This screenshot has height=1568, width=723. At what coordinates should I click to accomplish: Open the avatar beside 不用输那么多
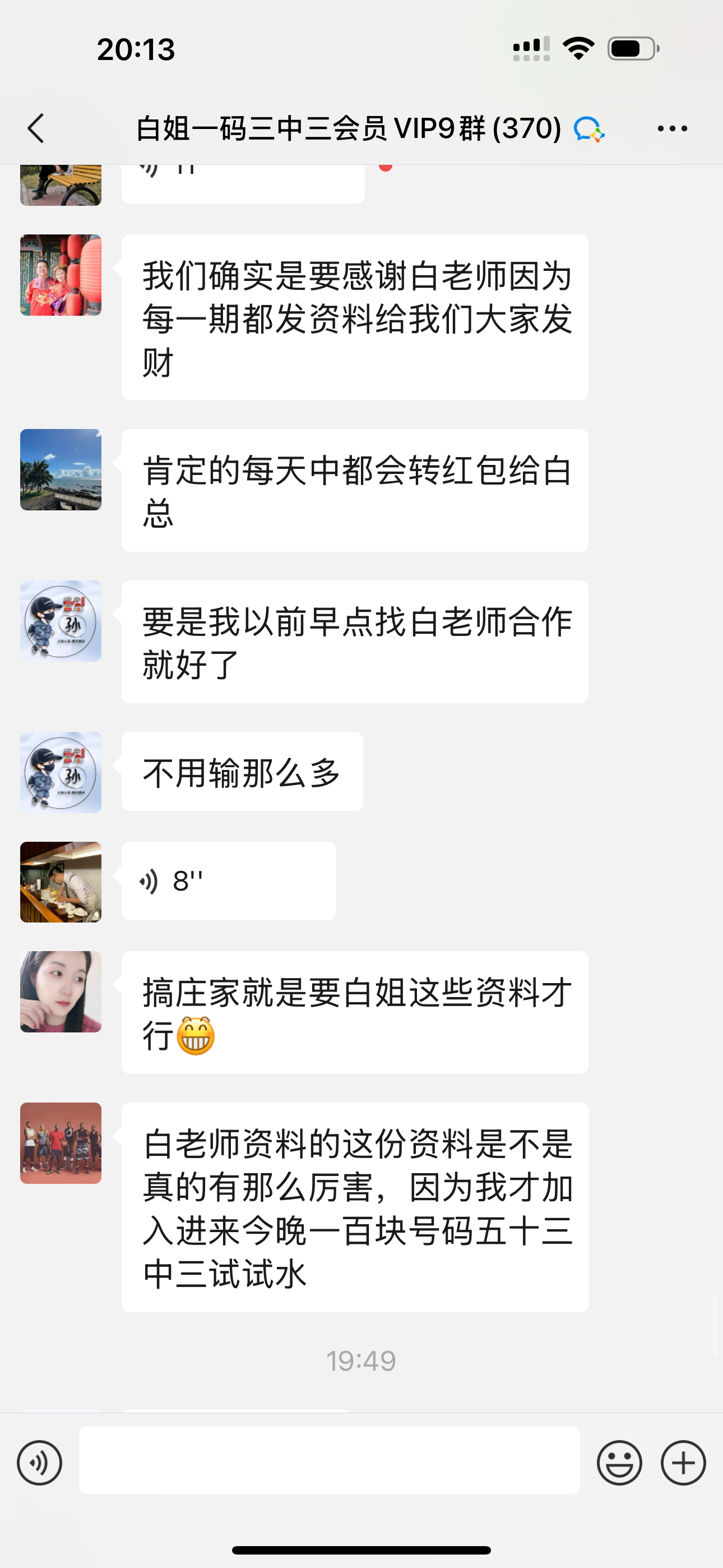coord(61,772)
